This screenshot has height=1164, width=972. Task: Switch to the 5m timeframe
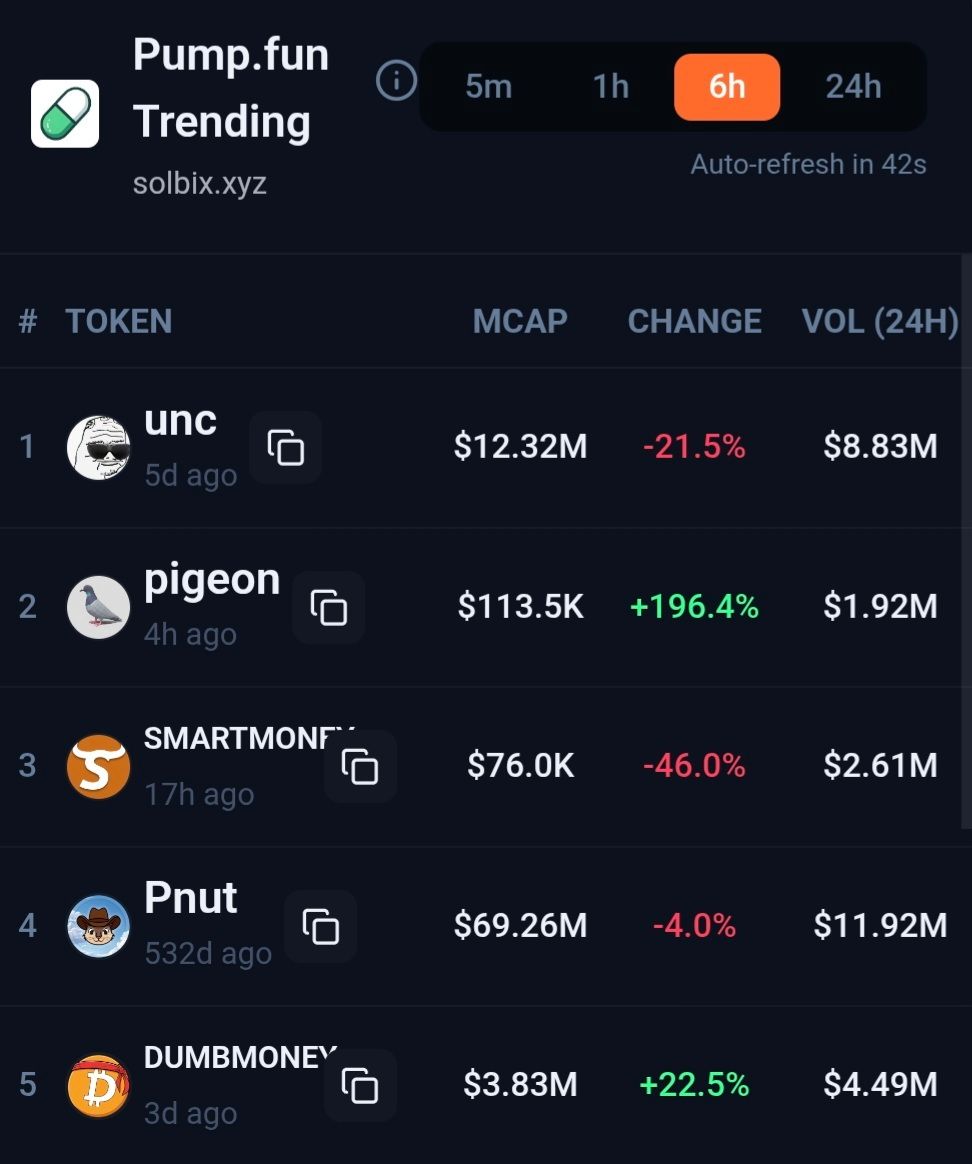488,87
